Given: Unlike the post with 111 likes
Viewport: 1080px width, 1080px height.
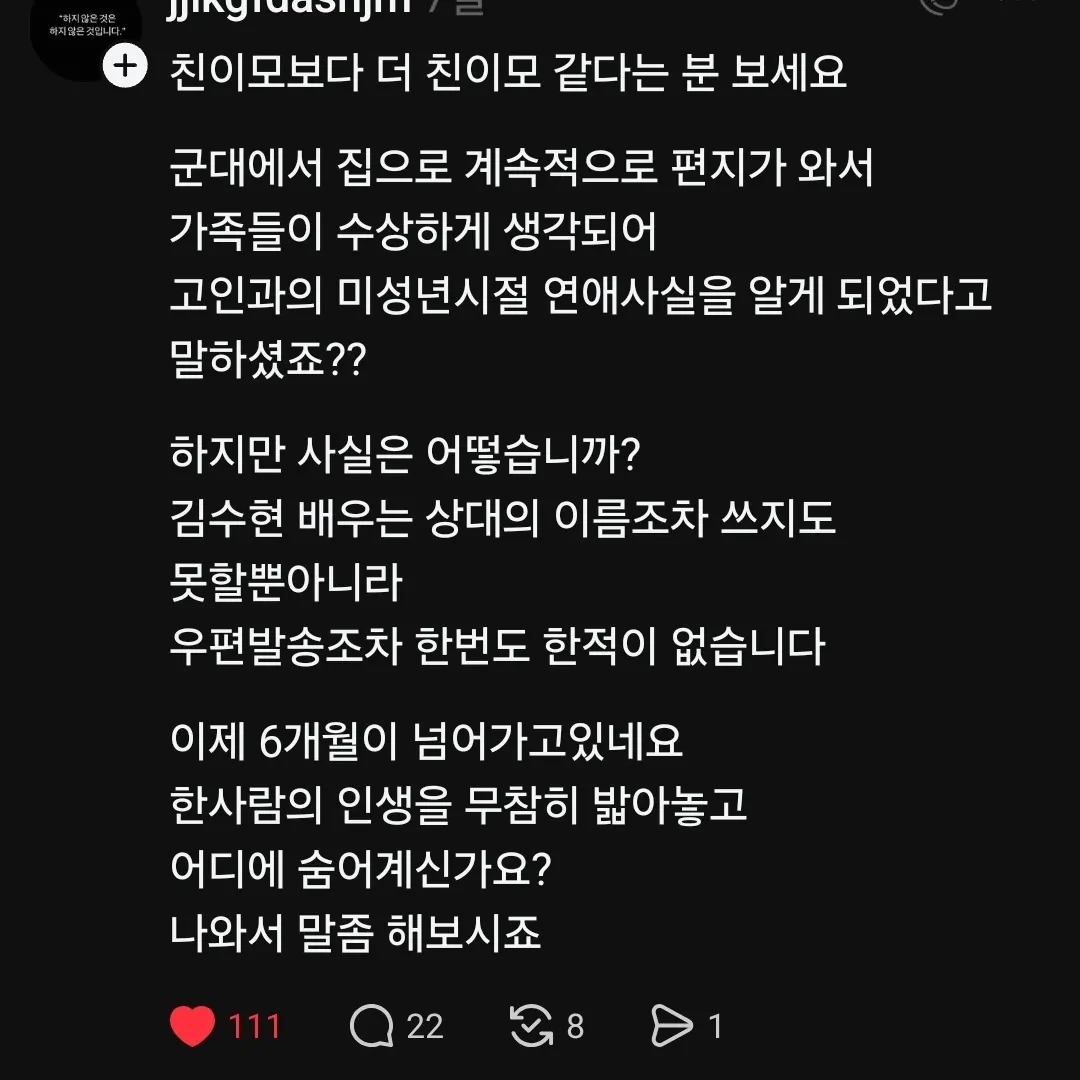Looking at the screenshot, I should 193,1025.
